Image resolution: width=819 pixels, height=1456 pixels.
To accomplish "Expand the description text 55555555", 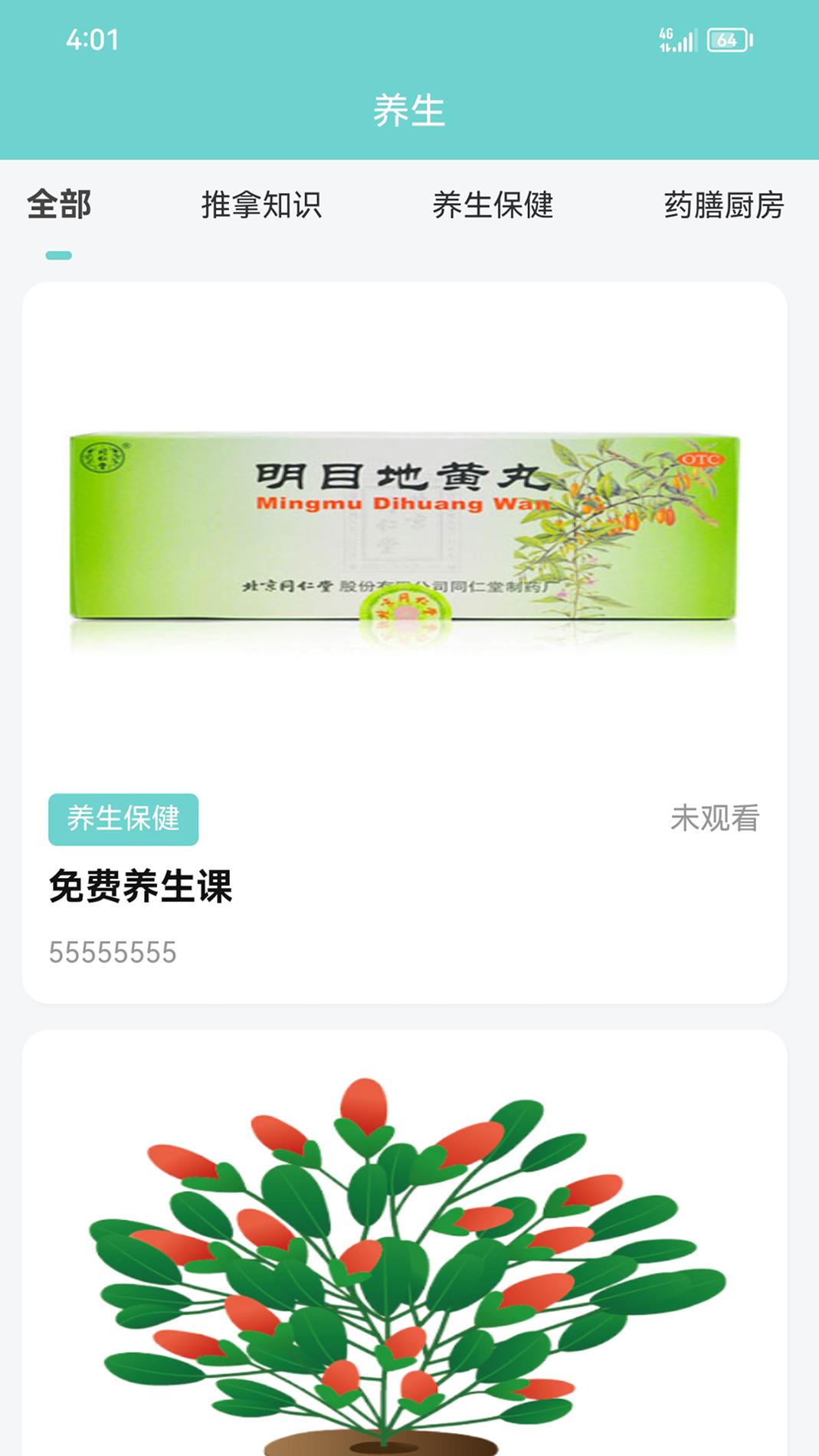I will point(112,950).
